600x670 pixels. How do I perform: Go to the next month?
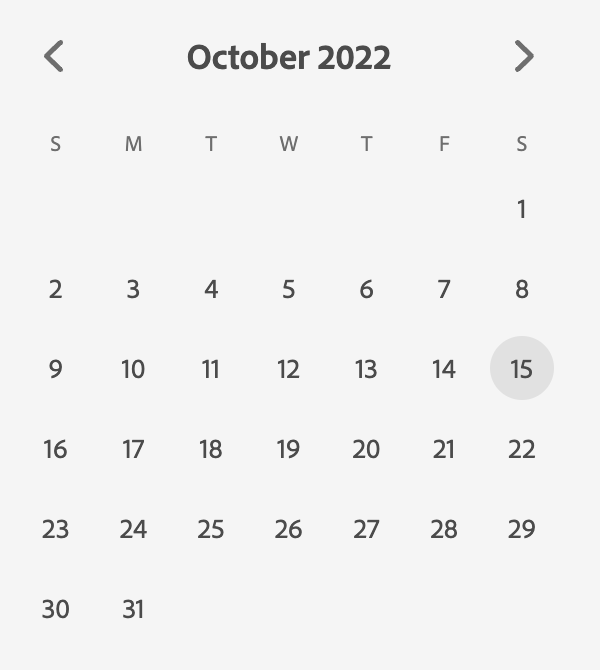[524, 56]
